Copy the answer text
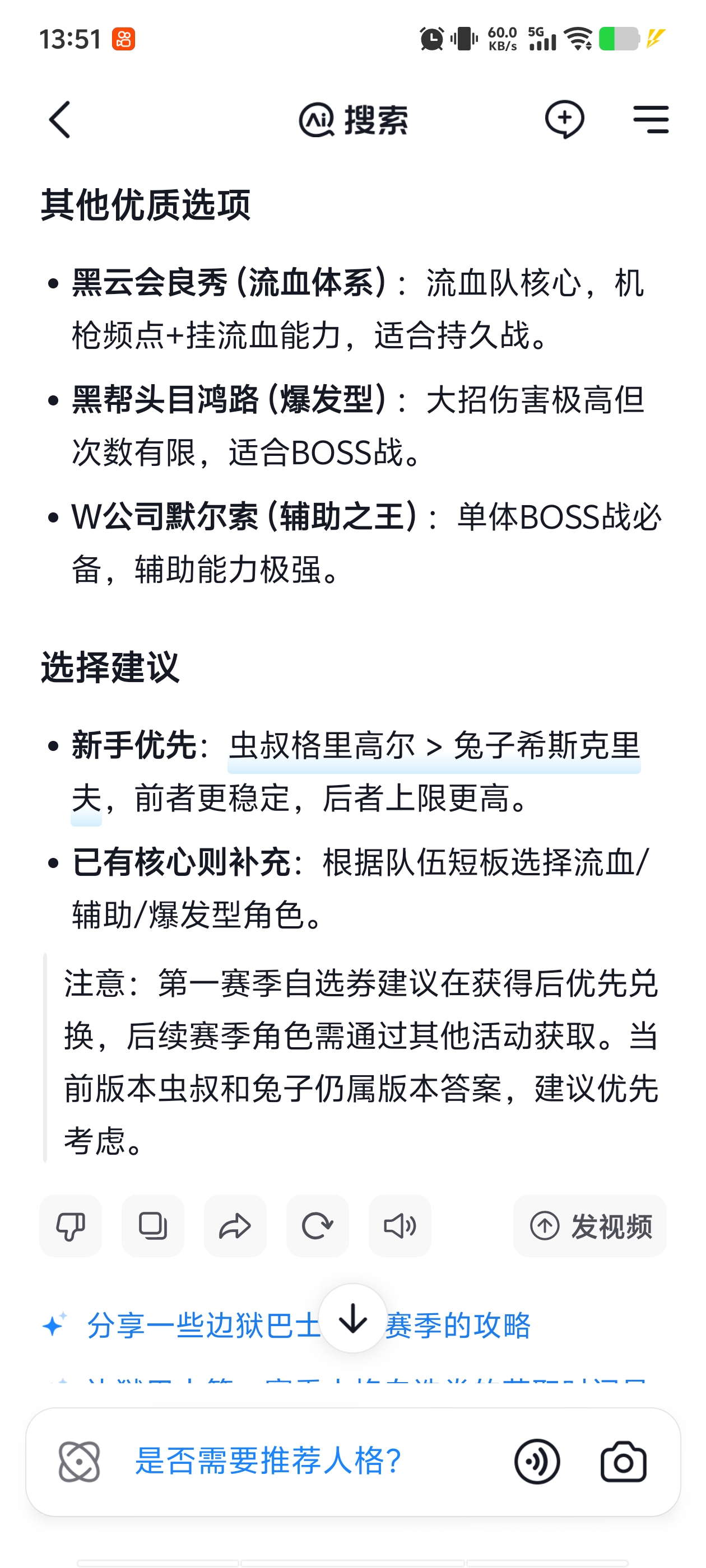The height and width of the screenshot is (1568, 706). click(x=153, y=1226)
